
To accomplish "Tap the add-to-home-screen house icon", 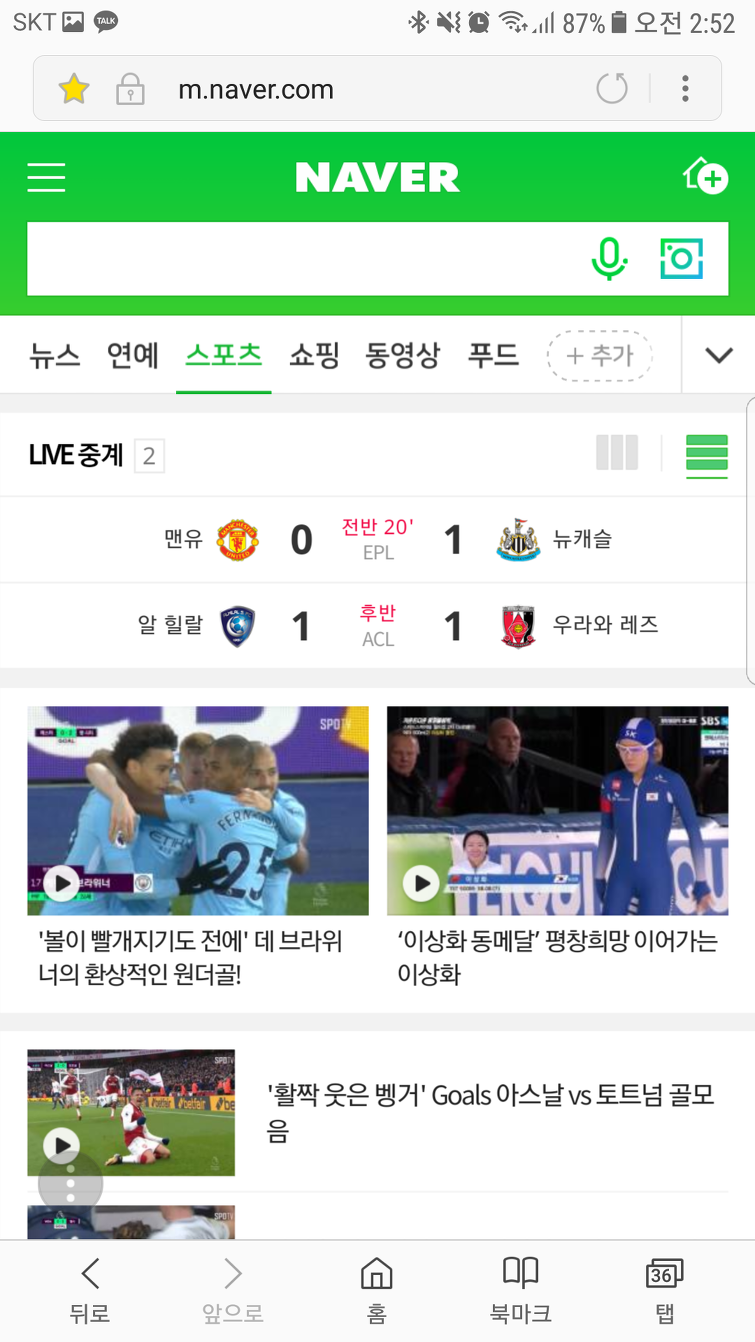I will tap(705, 176).
